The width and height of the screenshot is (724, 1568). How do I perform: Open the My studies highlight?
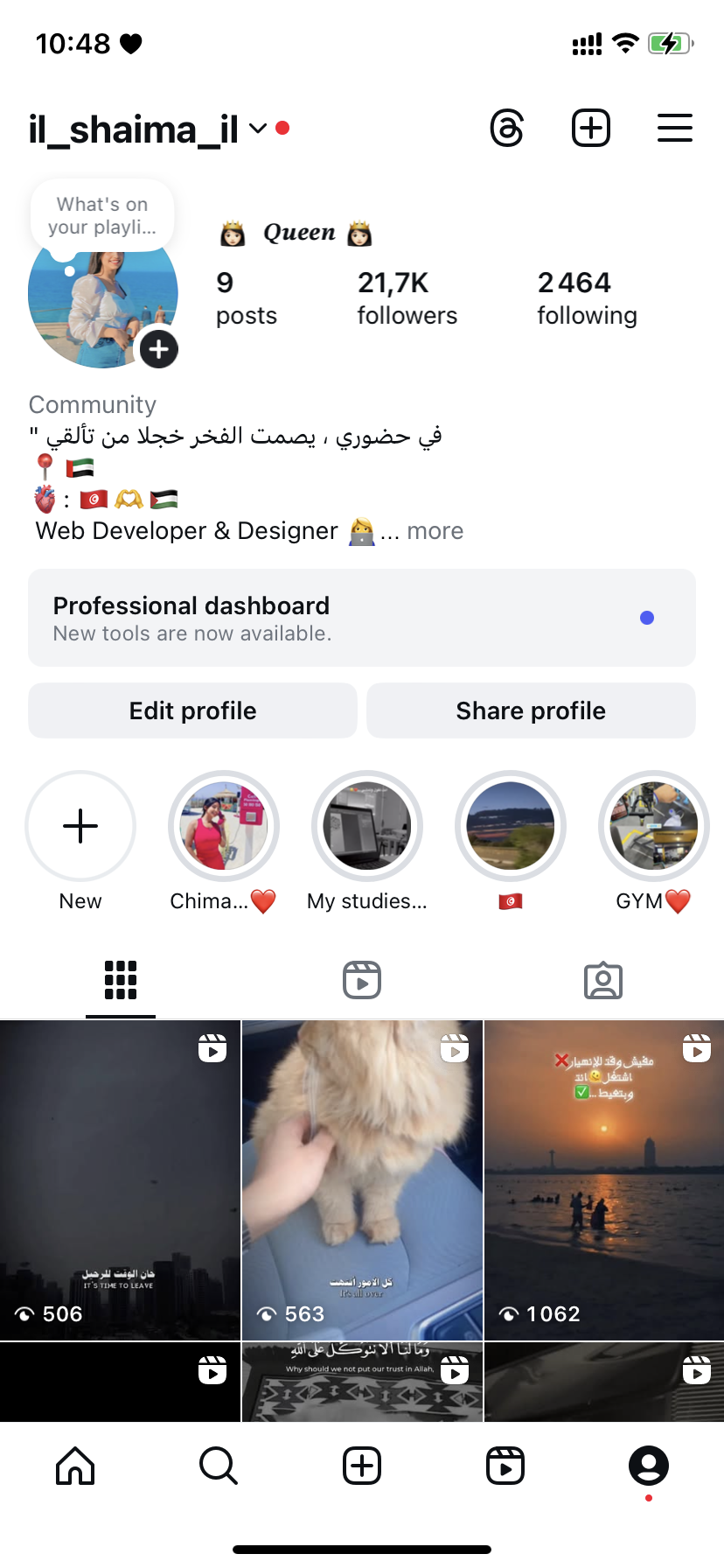pyautogui.click(x=367, y=826)
